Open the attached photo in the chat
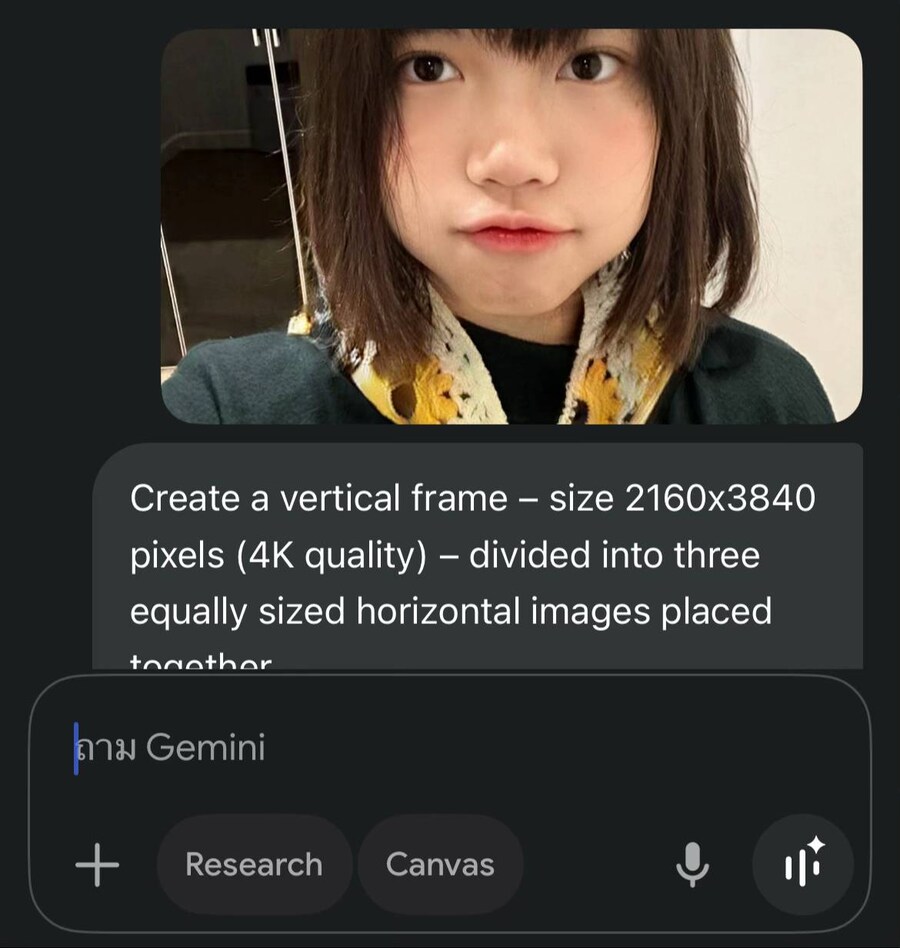Image resolution: width=900 pixels, height=948 pixels. (x=511, y=225)
